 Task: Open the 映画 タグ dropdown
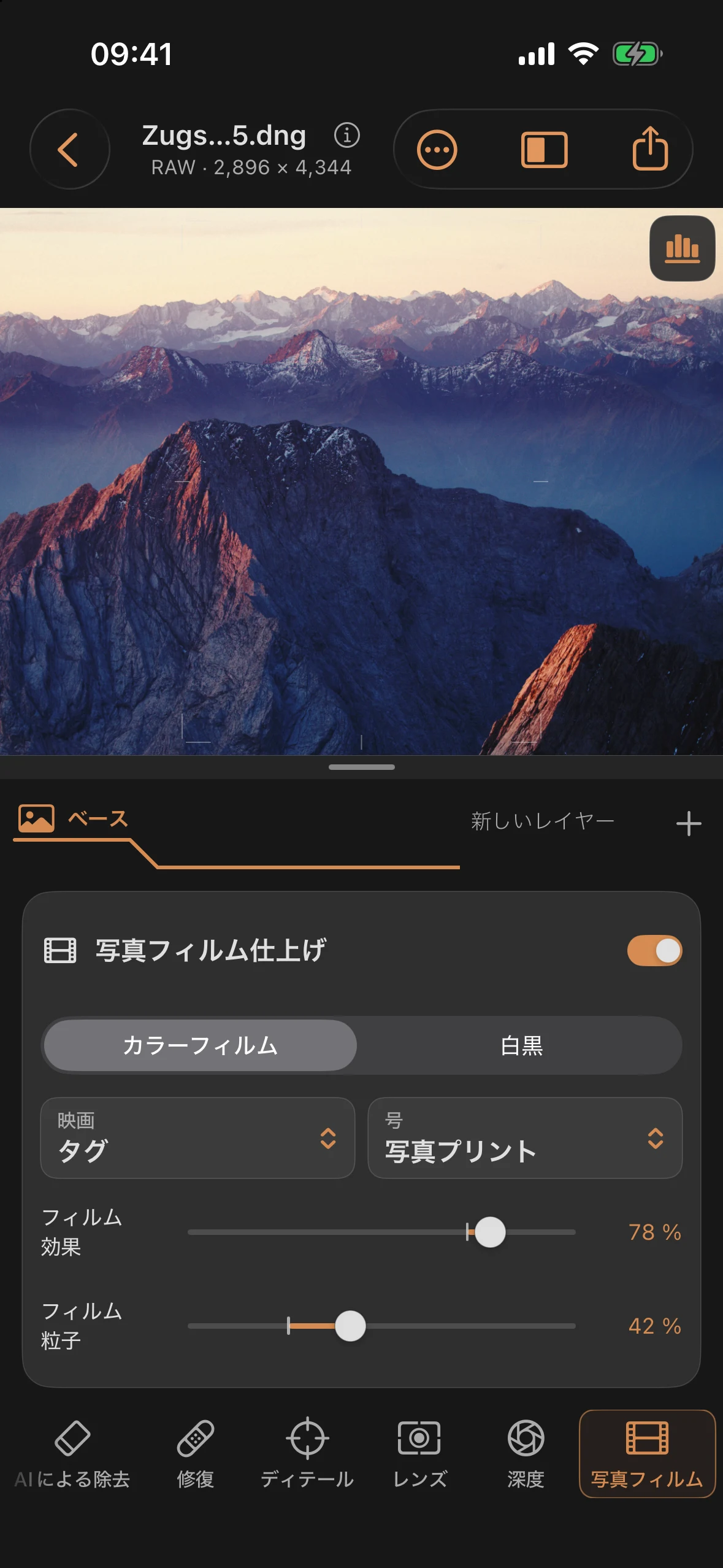click(197, 1138)
